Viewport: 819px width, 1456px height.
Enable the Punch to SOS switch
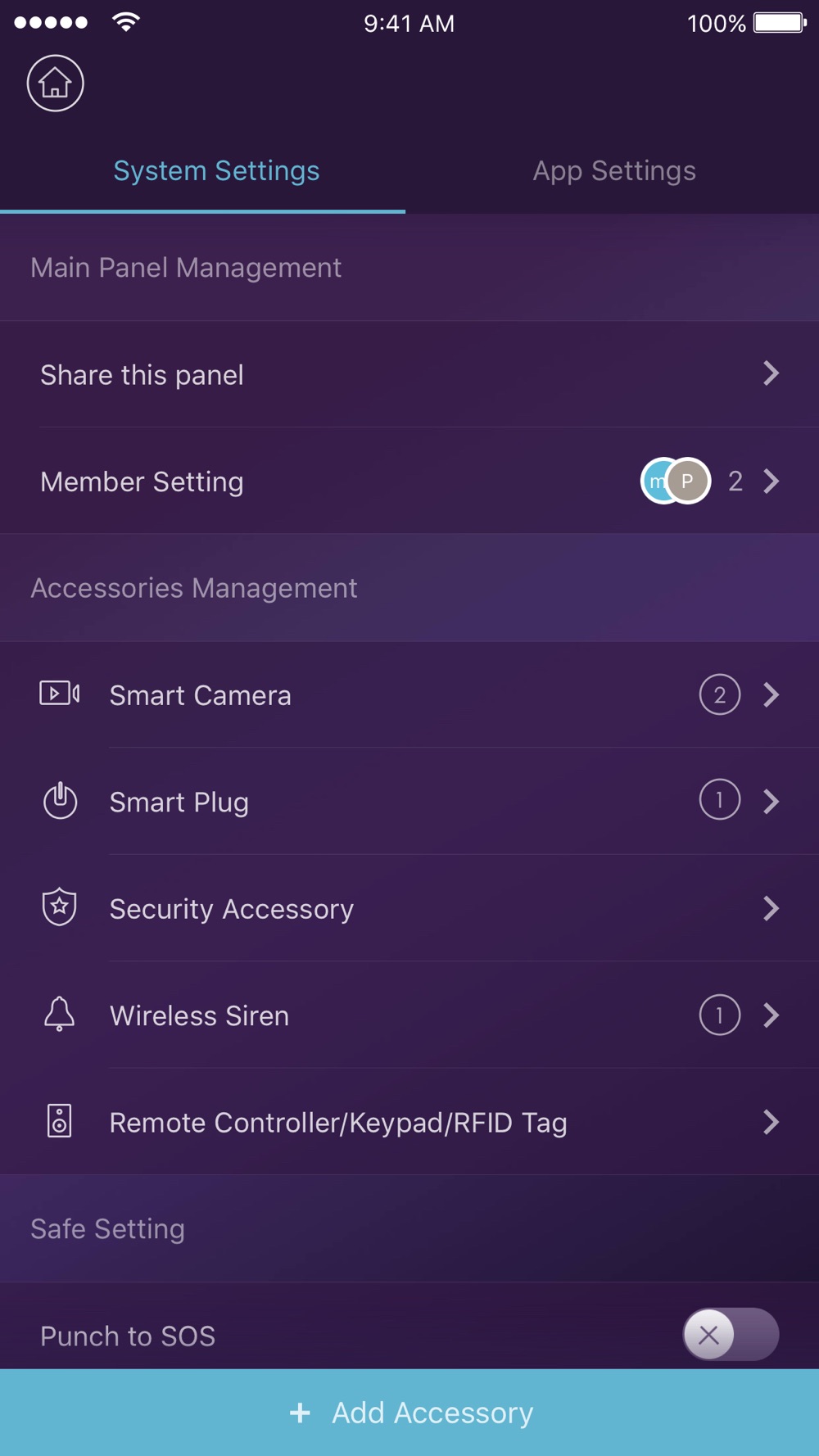tap(731, 1335)
